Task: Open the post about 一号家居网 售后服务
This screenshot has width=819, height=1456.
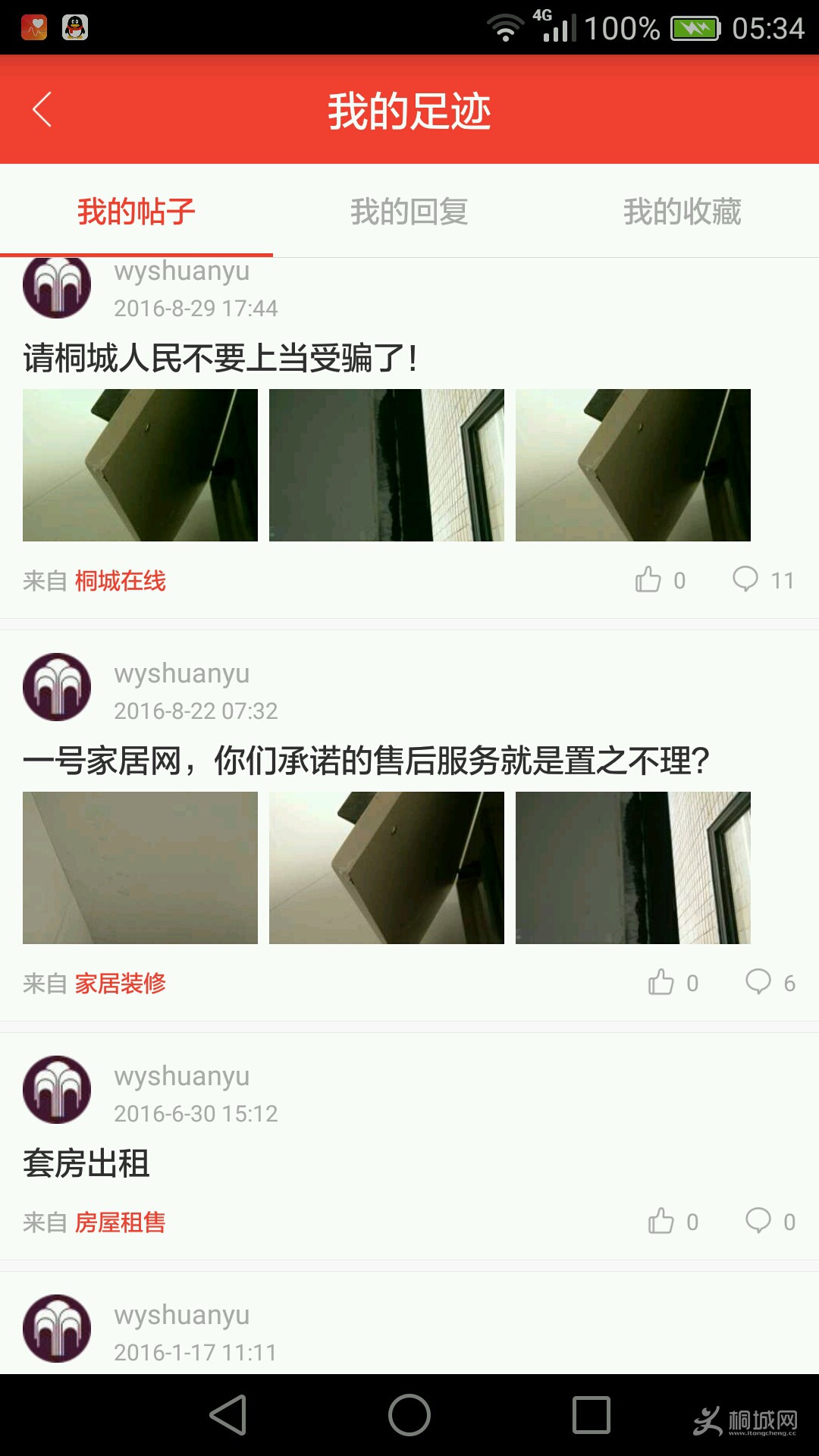Action: [x=366, y=761]
